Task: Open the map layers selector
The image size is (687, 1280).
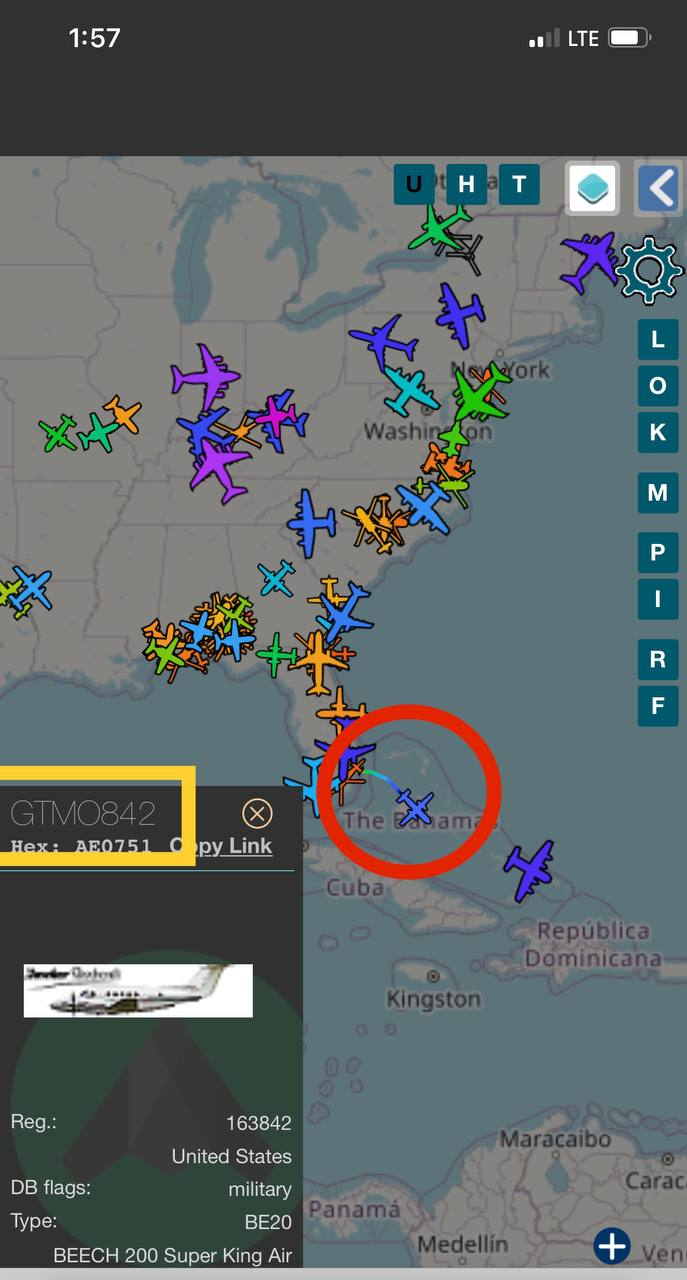Action: click(x=593, y=187)
